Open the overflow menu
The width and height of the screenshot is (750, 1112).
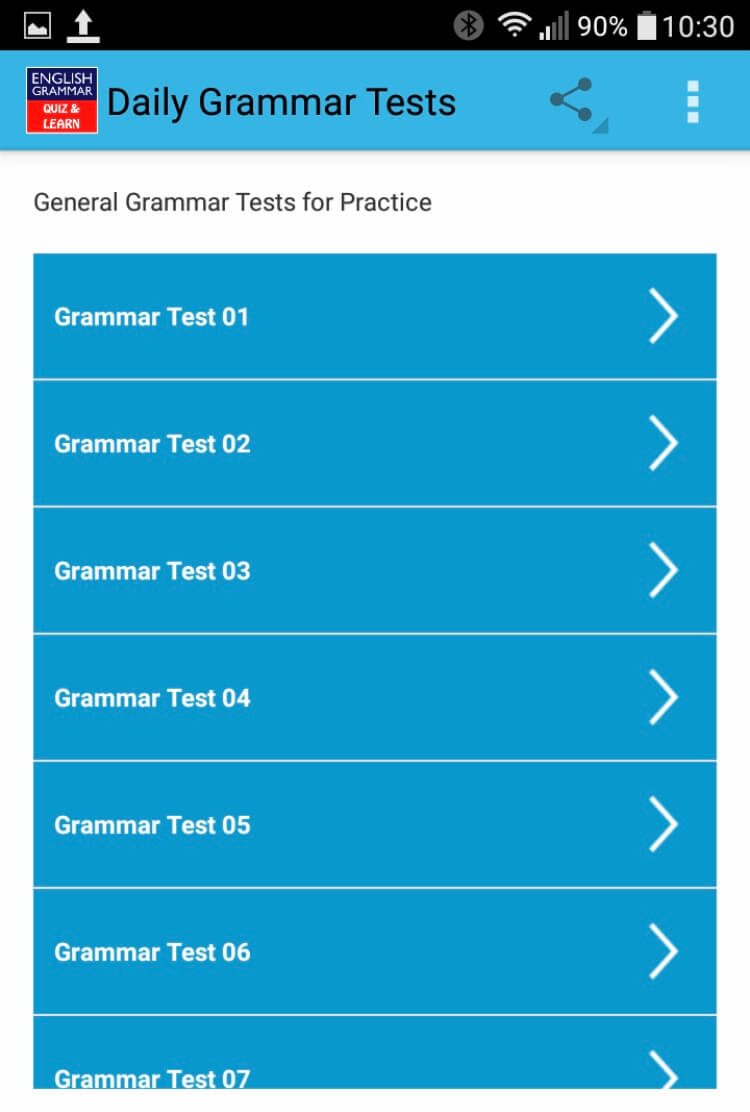(692, 101)
